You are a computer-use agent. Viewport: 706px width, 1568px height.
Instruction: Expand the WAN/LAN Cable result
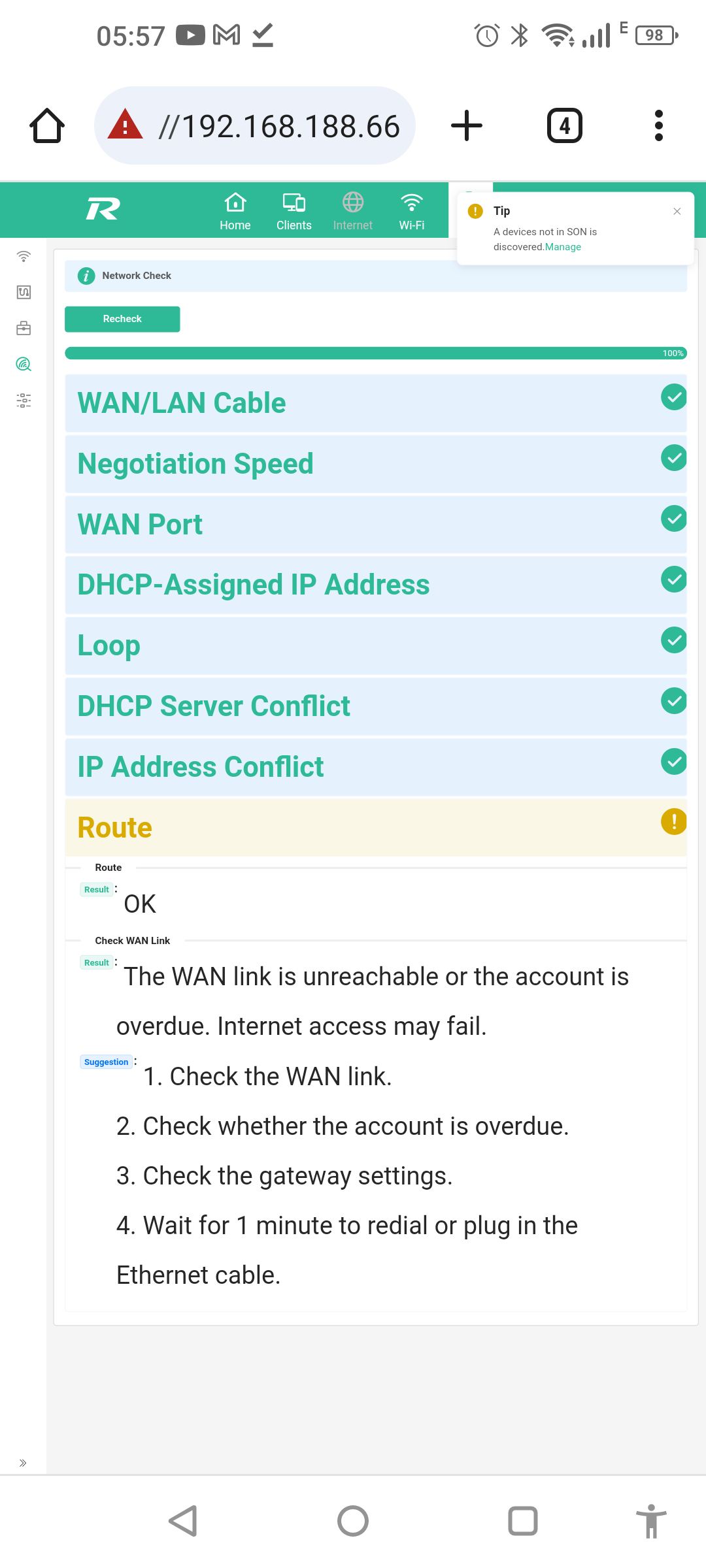[375, 403]
